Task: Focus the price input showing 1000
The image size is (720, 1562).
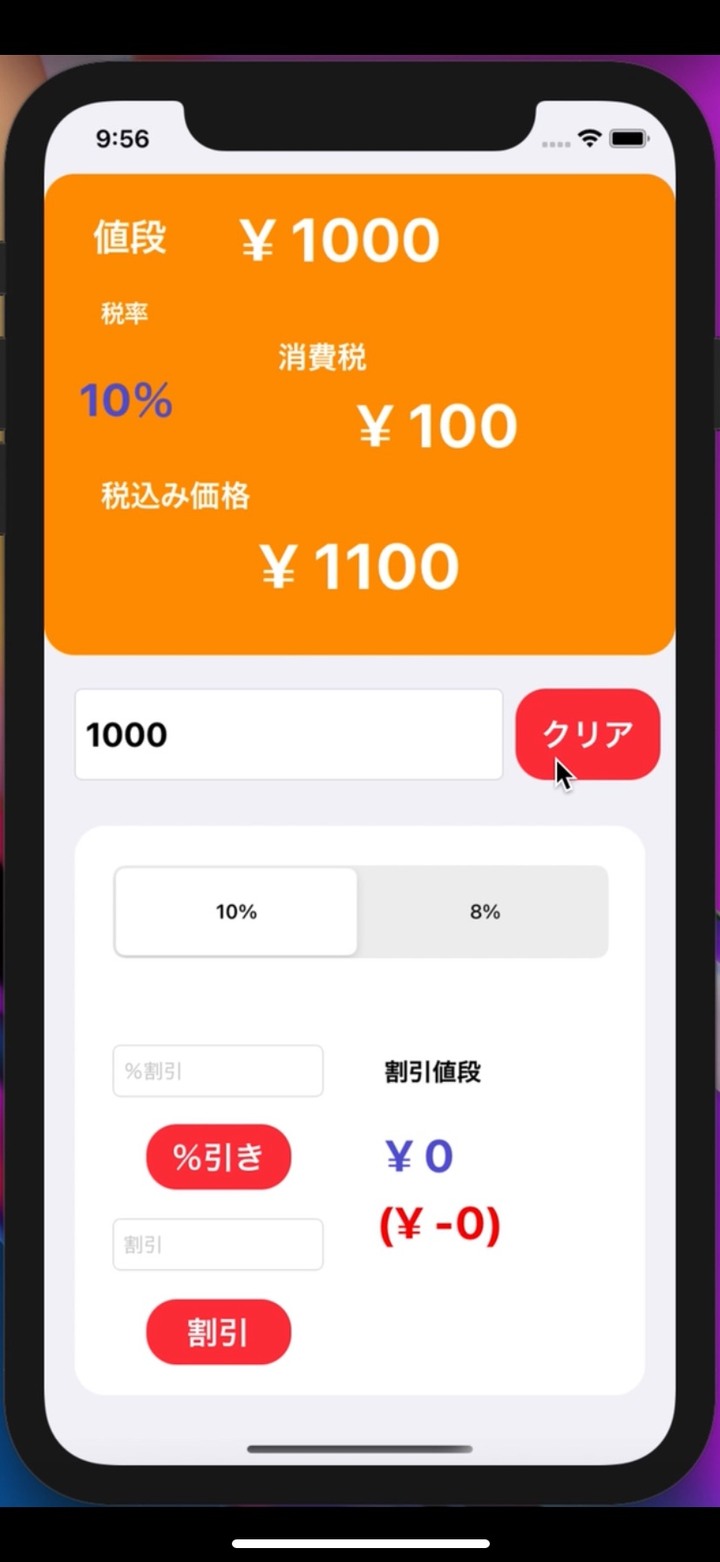Action: coord(288,735)
